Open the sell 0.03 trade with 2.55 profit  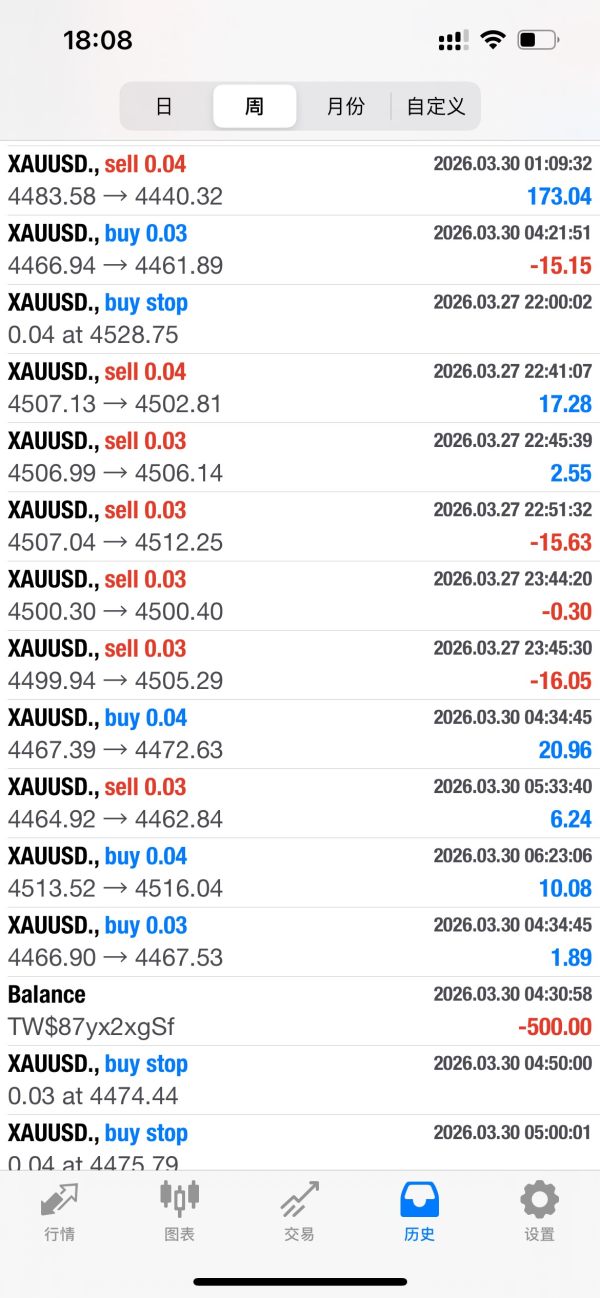300,457
